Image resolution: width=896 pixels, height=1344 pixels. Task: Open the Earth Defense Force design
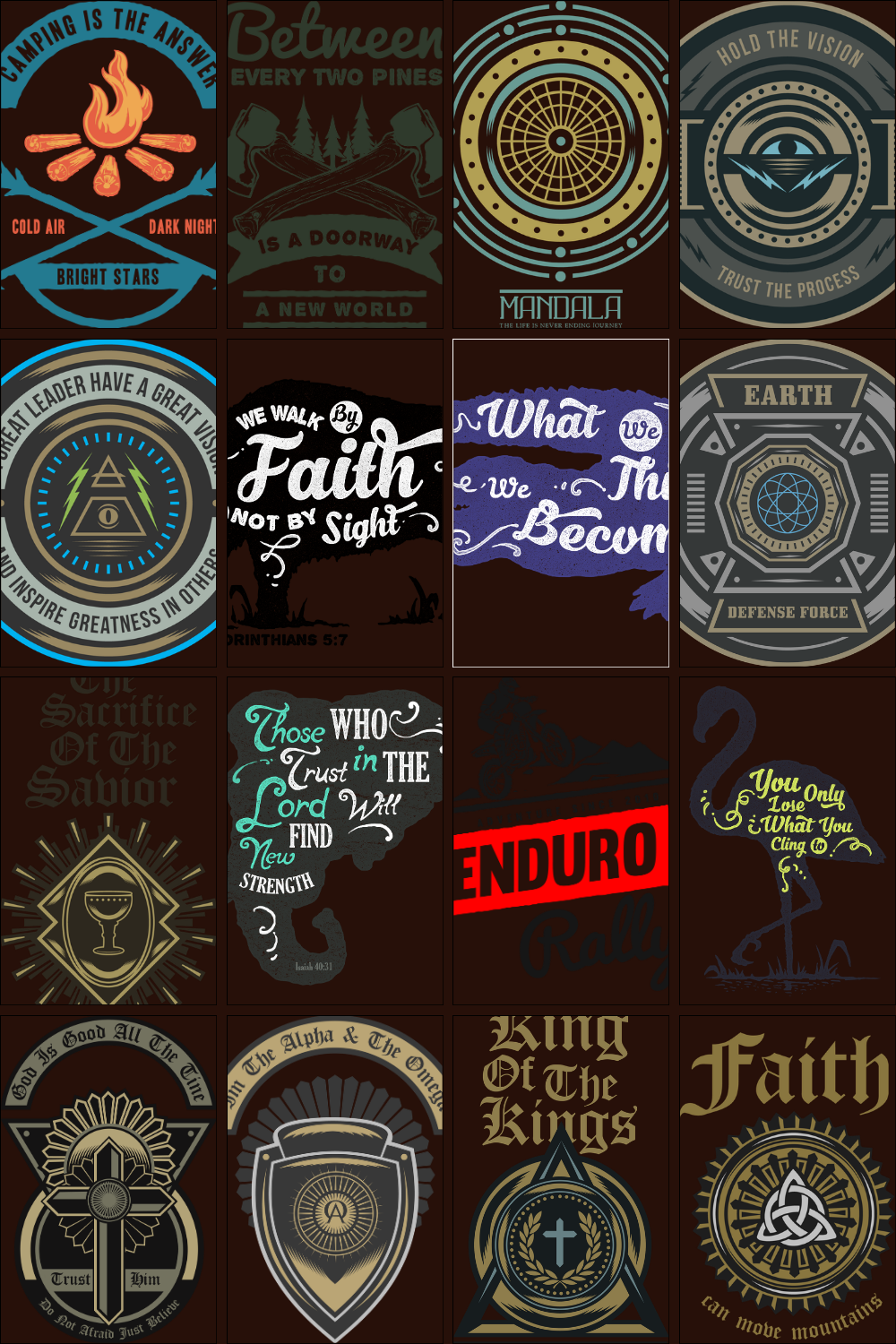click(x=788, y=503)
